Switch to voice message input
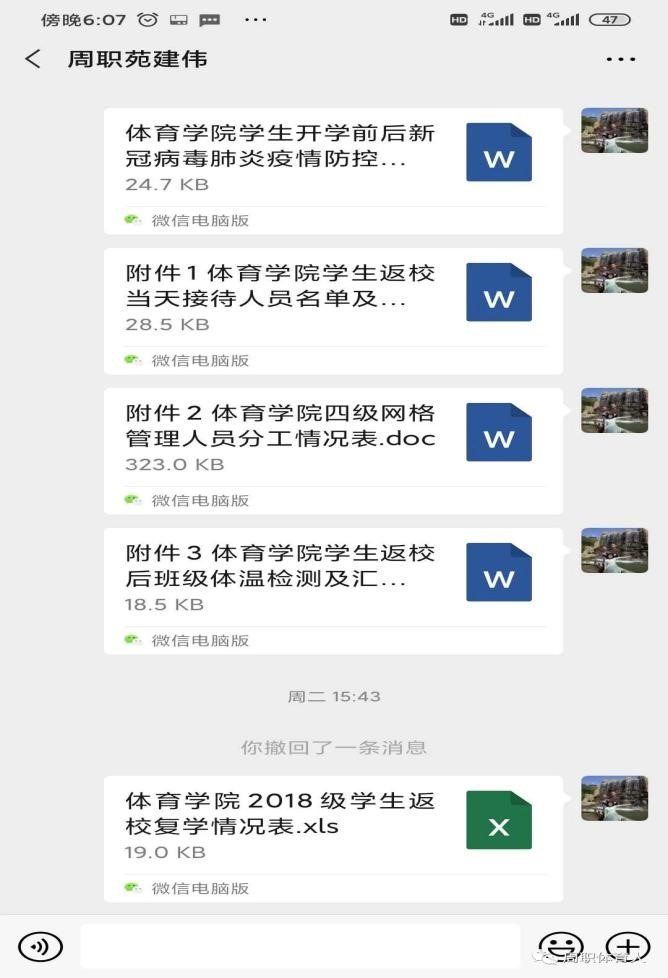This screenshot has width=668, height=978. click(x=40, y=946)
